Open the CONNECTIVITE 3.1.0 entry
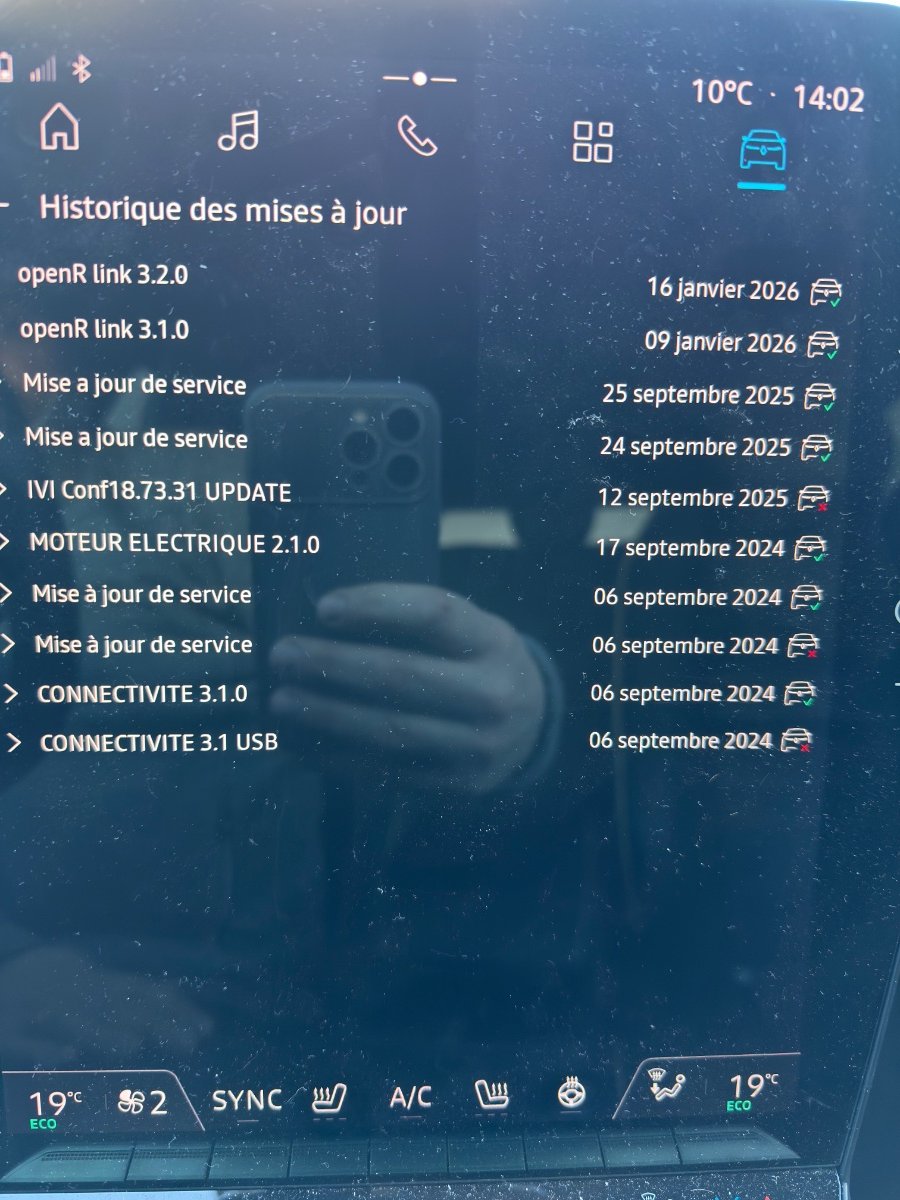 142,693
